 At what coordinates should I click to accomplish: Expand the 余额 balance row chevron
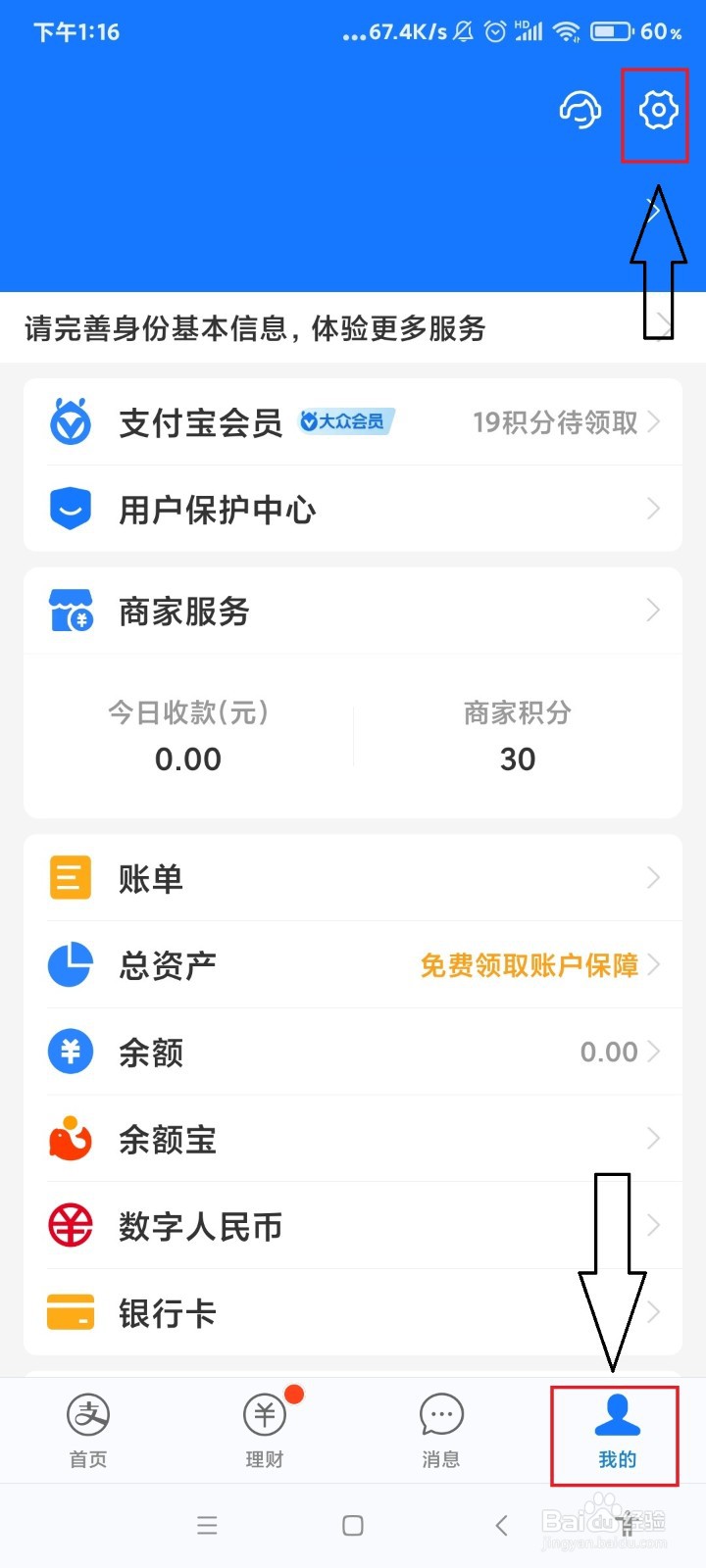[652, 1051]
